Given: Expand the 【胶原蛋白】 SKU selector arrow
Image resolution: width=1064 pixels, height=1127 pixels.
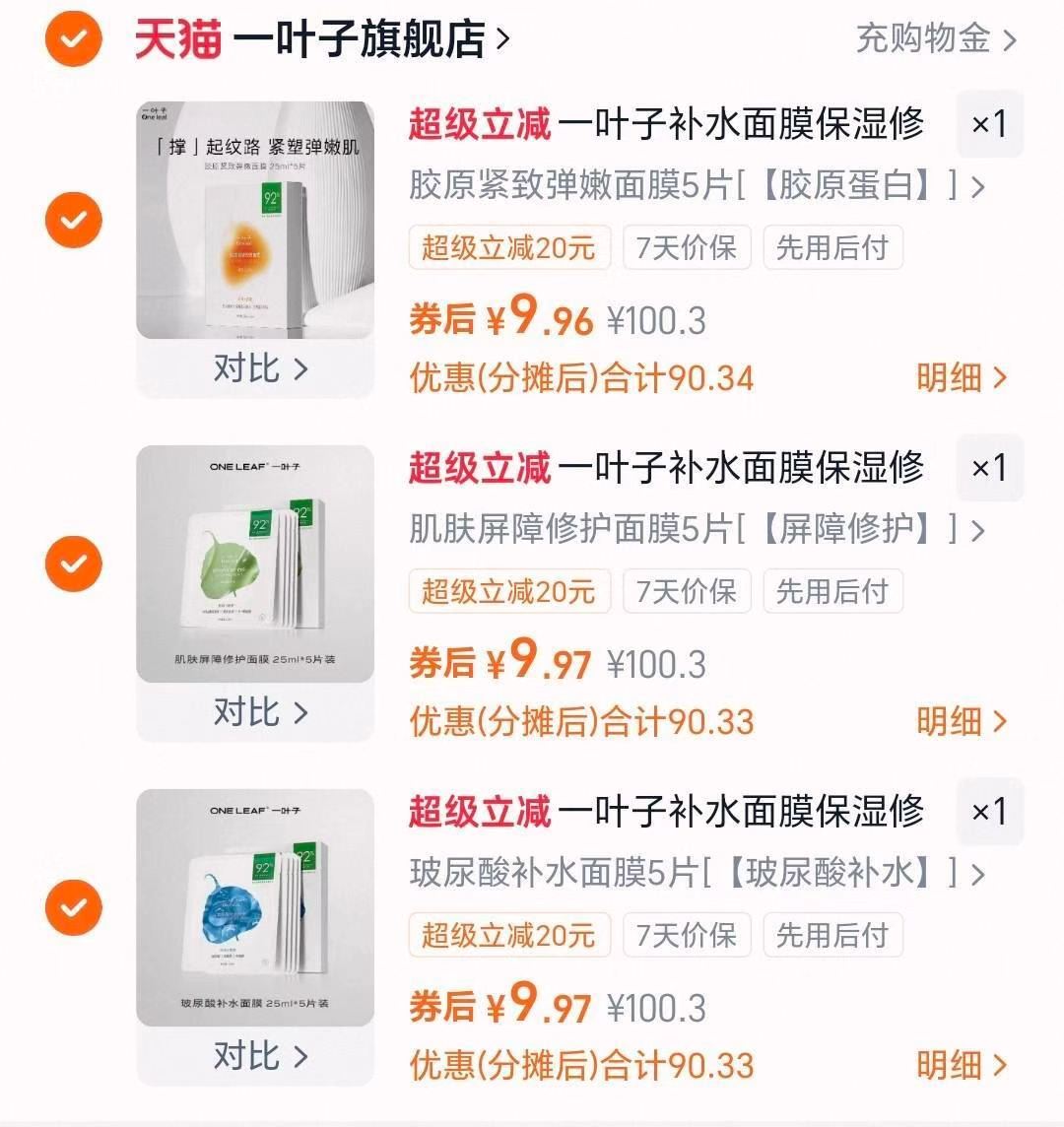Looking at the screenshot, I should pos(978,187).
